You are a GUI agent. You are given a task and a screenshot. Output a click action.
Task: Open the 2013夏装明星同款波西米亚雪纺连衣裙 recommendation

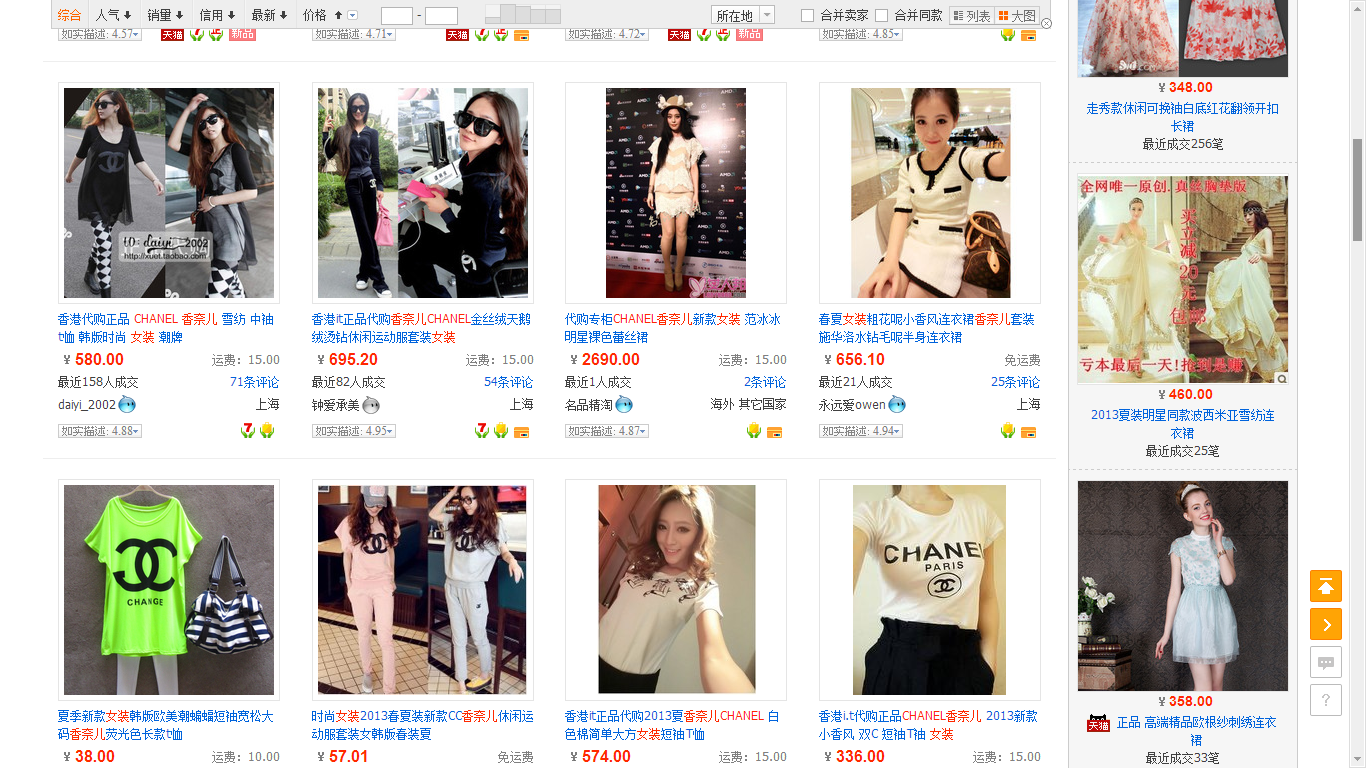click(x=1182, y=423)
